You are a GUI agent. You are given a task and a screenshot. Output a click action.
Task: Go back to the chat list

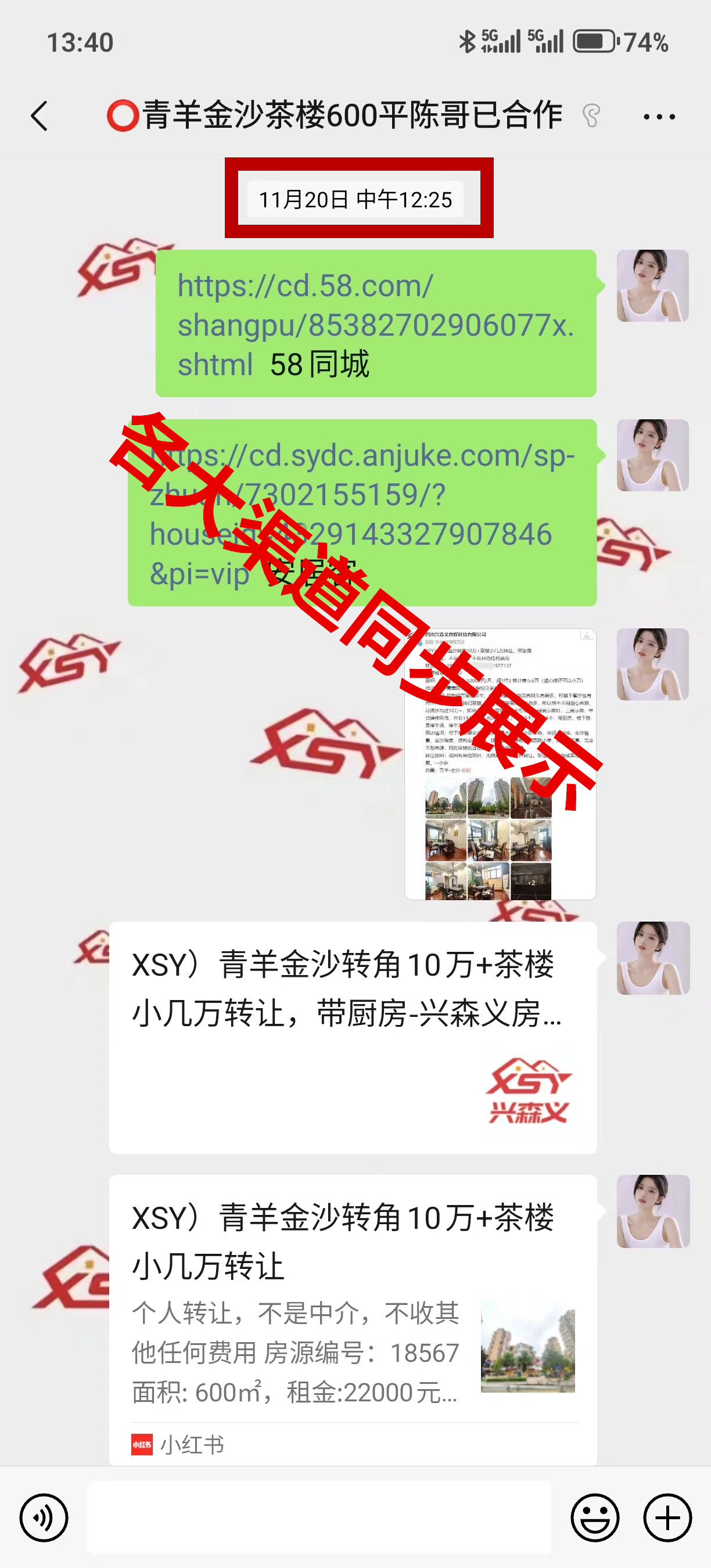pos(39,116)
